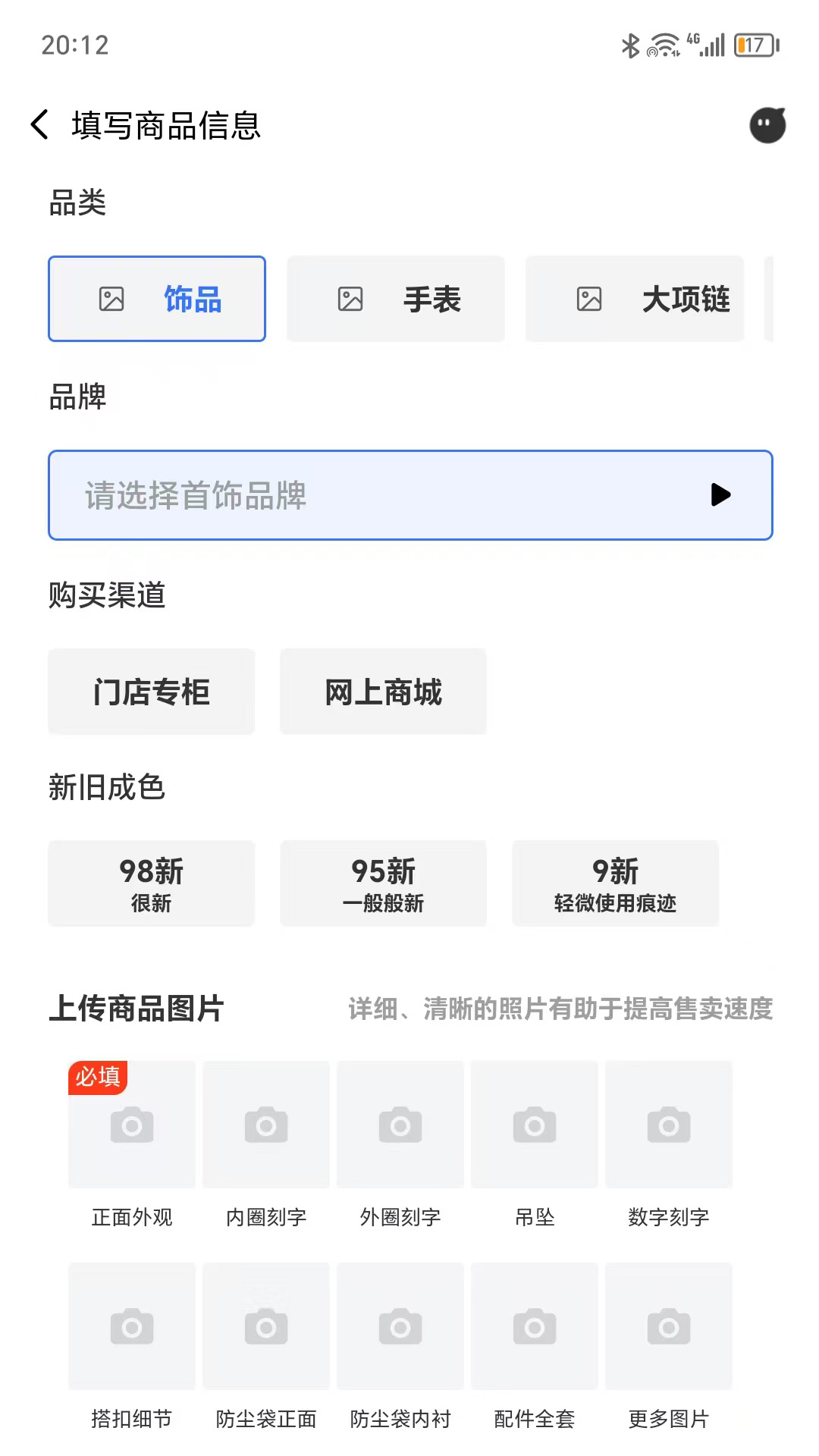Viewport: 819px width, 1456px height.
Task: Choose 95新 一般般新 condition
Action: [383, 883]
